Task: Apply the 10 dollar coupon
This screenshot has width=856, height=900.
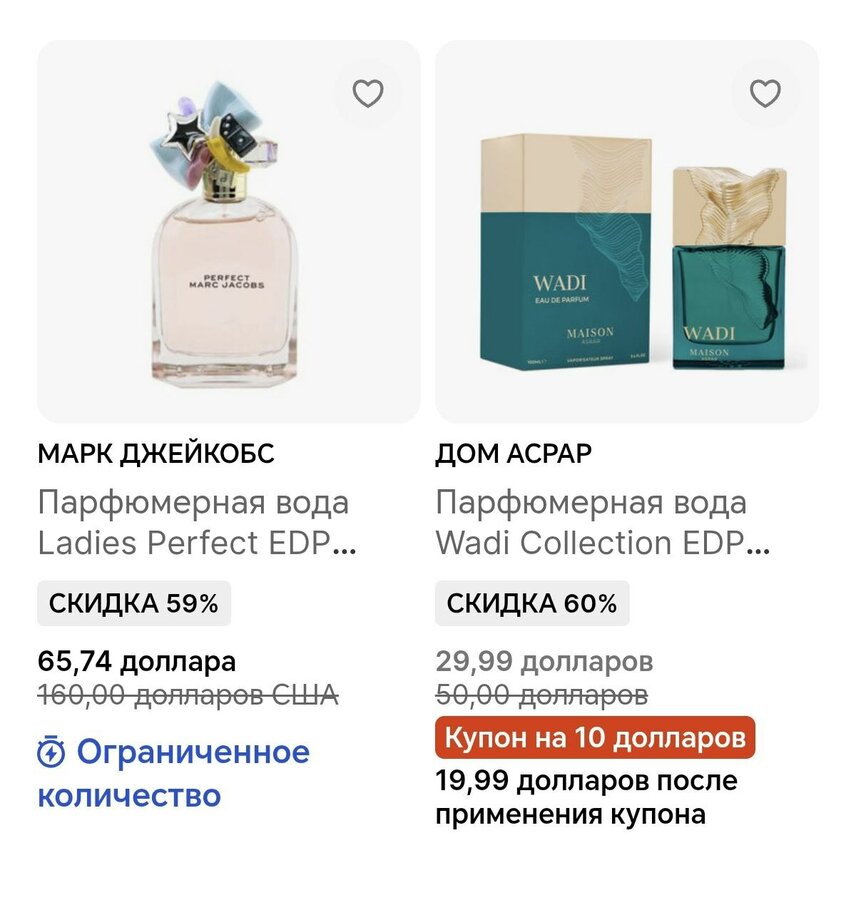Action: pos(595,739)
